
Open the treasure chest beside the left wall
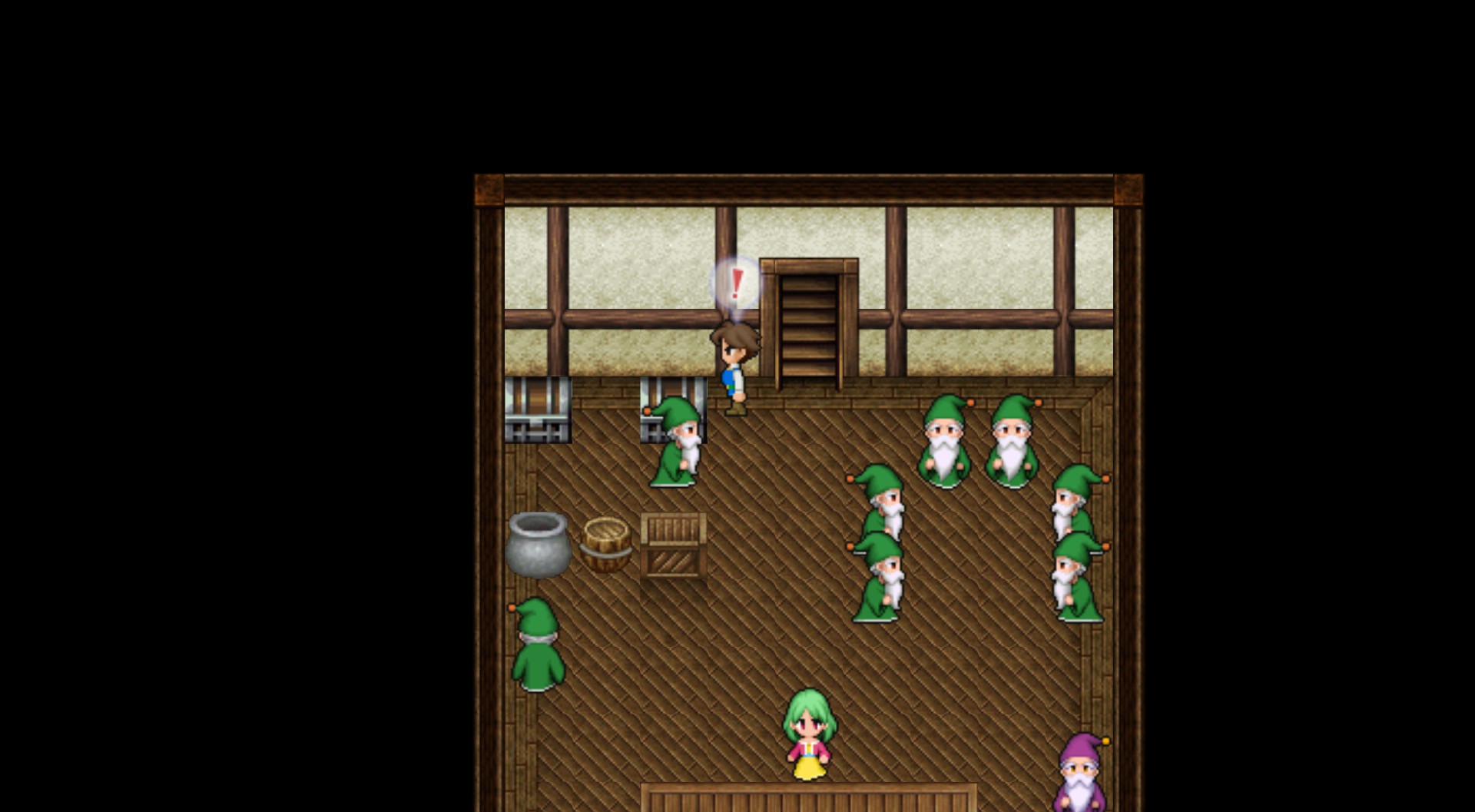[538, 409]
